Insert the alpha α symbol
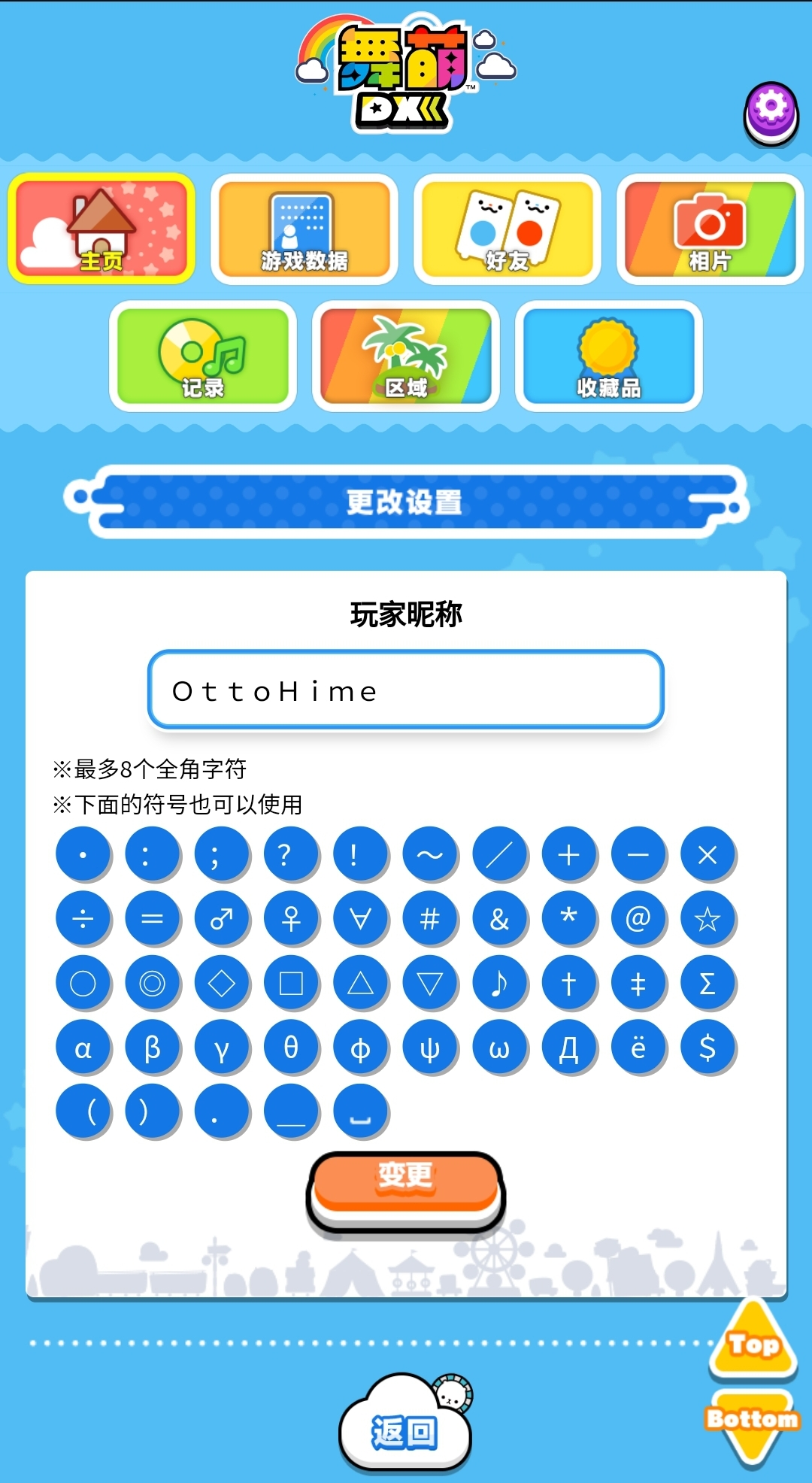Image resolution: width=812 pixels, height=1483 pixels. point(83,1047)
